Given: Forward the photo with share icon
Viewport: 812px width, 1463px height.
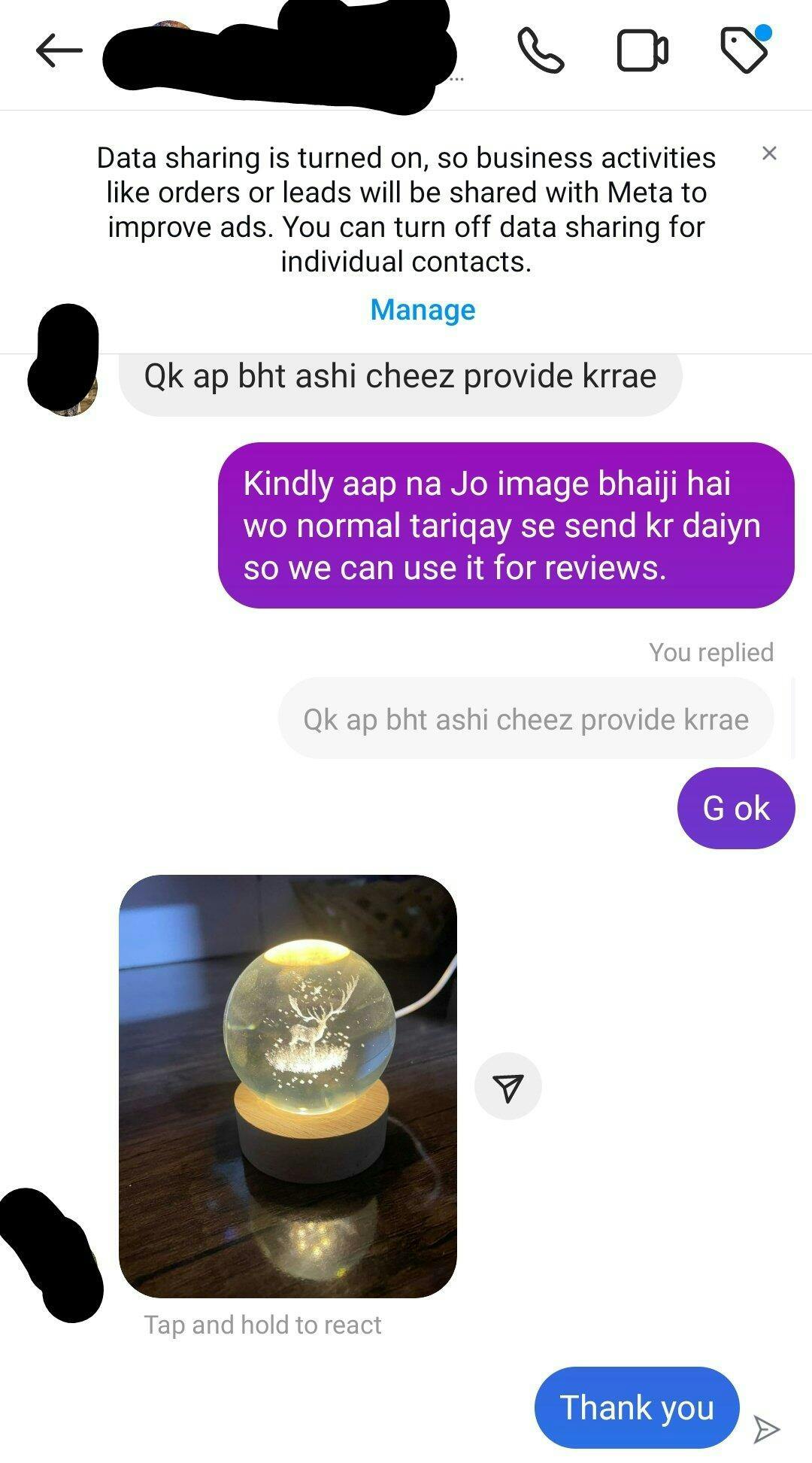Looking at the screenshot, I should [x=507, y=1086].
